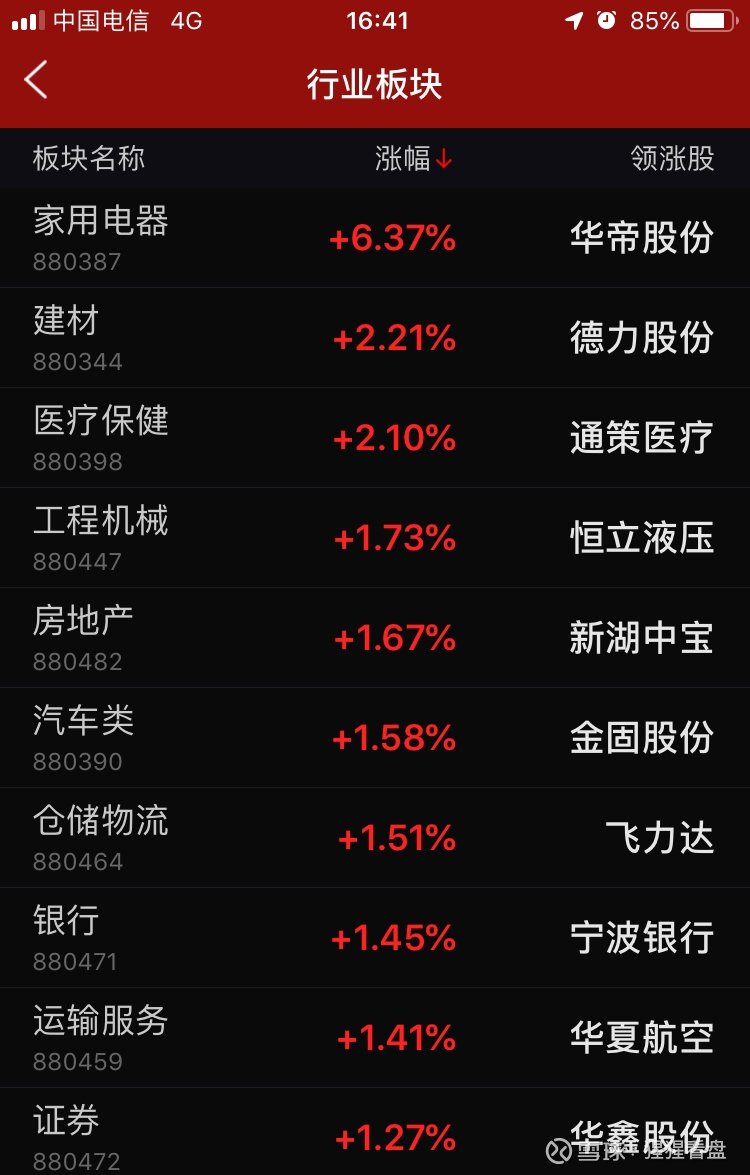Sort sectors by the 涨幅 column
The image size is (750, 1175).
point(413,158)
